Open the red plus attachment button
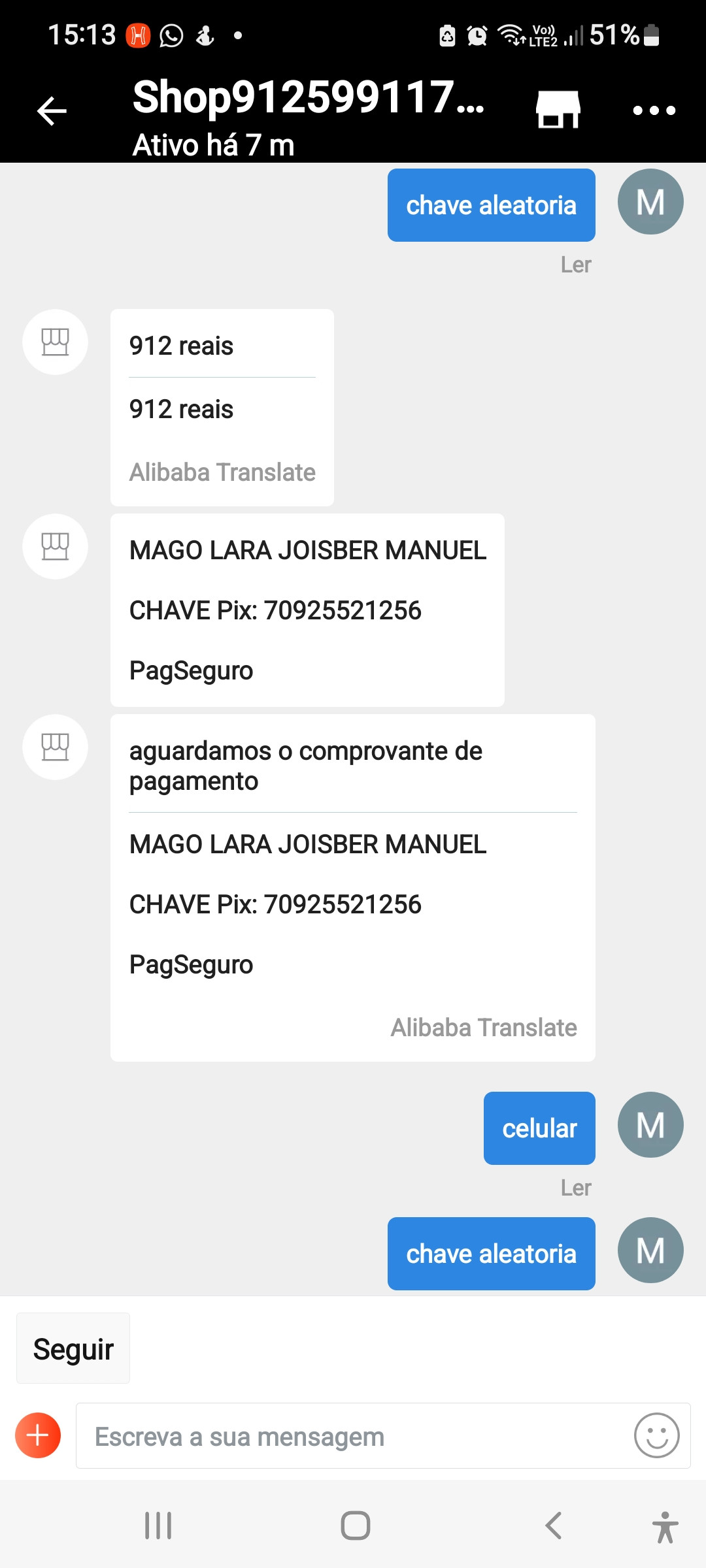Image resolution: width=706 pixels, height=1568 pixels. coord(38,1435)
